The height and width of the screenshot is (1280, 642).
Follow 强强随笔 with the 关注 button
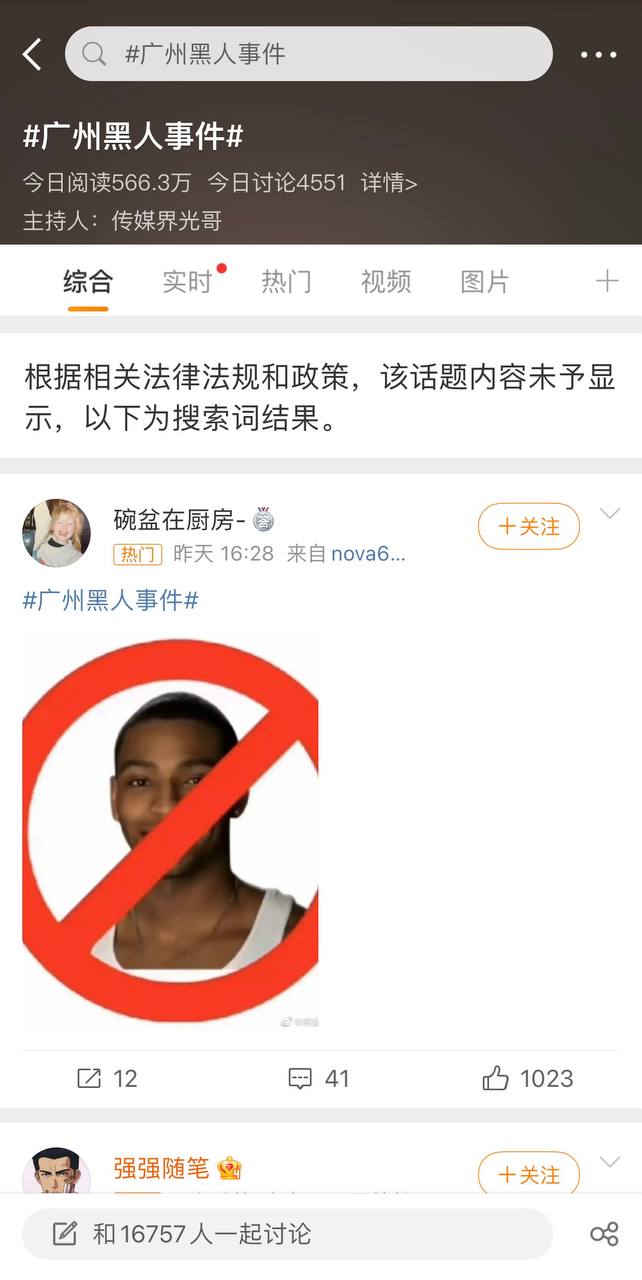pos(529,1174)
